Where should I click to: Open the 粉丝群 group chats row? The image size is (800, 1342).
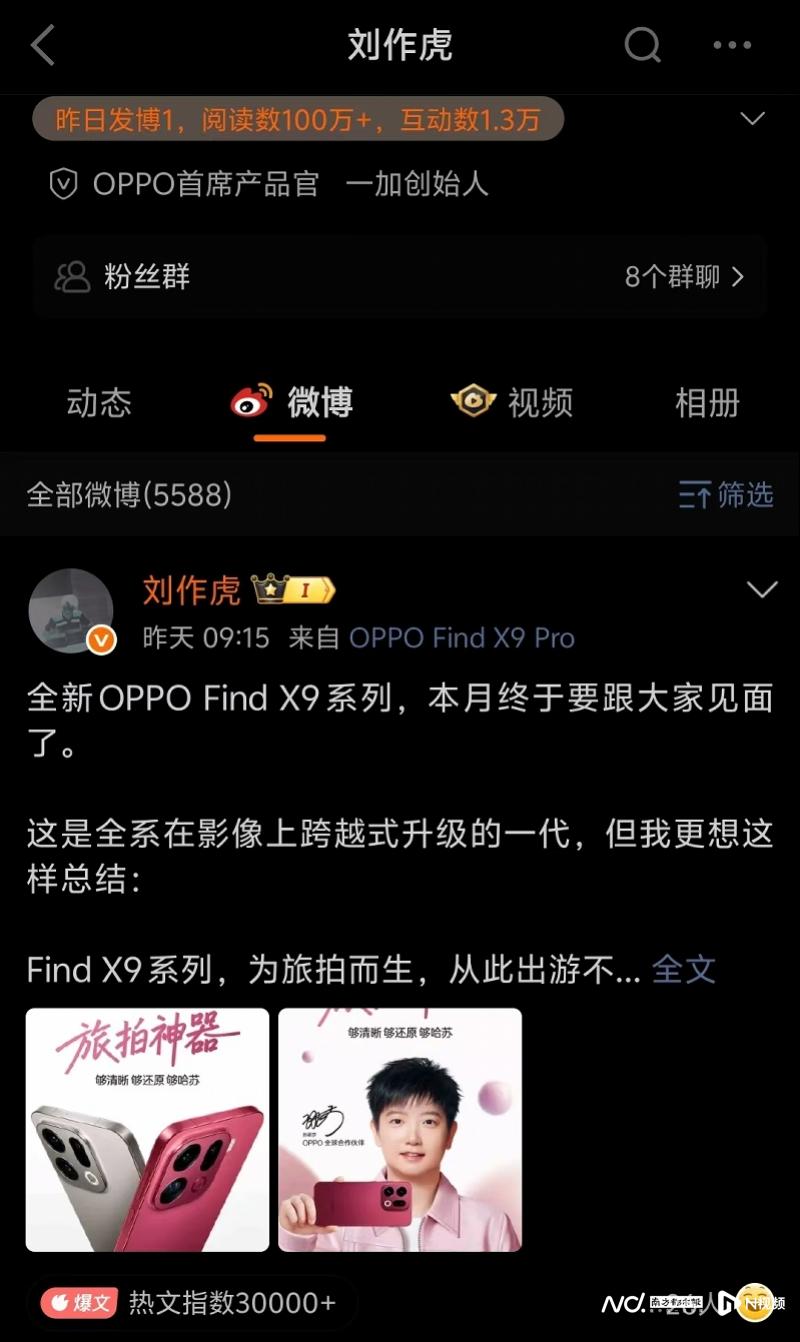pyautogui.click(x=400, y=277)
